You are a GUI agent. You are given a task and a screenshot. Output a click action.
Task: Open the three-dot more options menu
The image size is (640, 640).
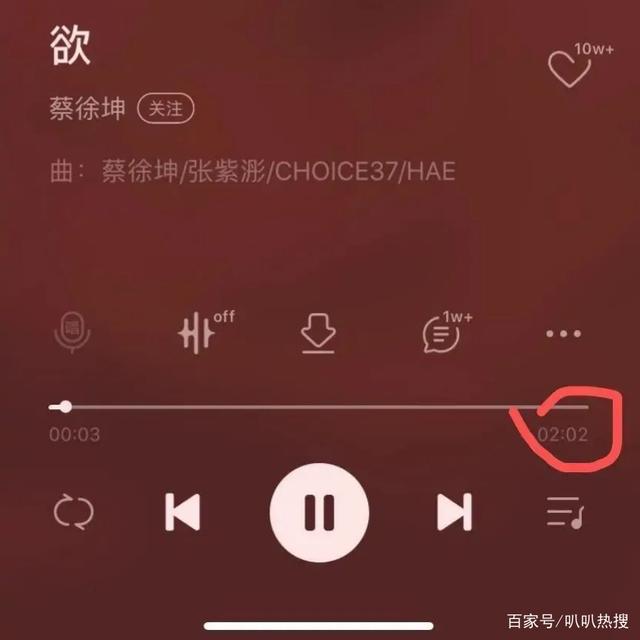coord(563,334)
